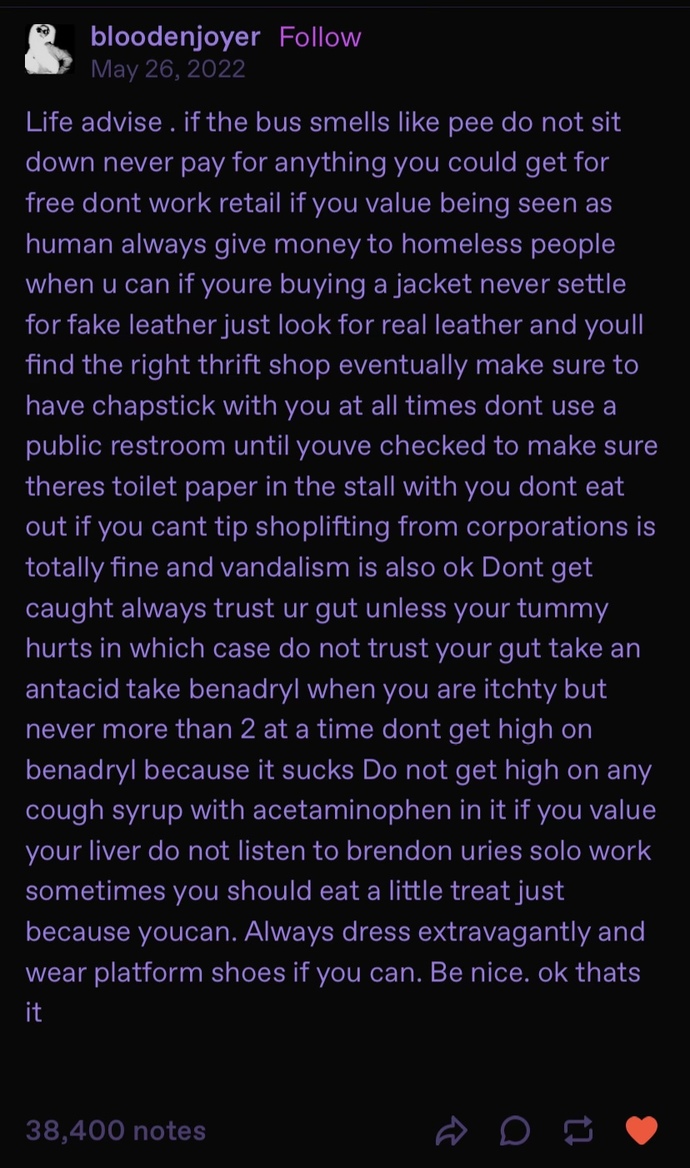Follow bloodenjoyer
This screenshot has width=690, height=1168.
click(x=320, y=37)
